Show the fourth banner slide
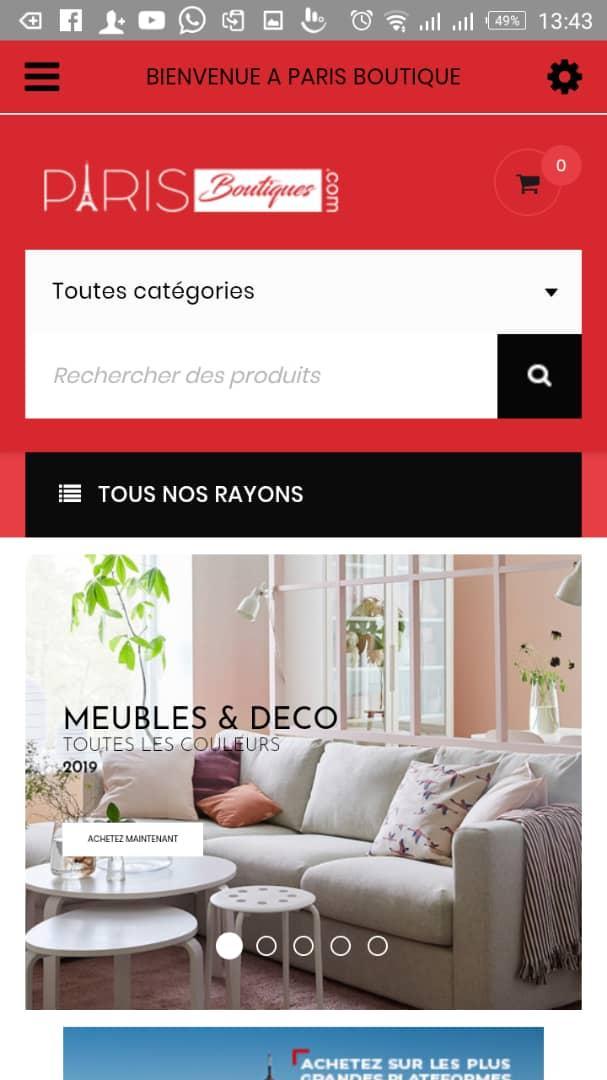The width and height of the screenshot is (607, 1080). 340,946
